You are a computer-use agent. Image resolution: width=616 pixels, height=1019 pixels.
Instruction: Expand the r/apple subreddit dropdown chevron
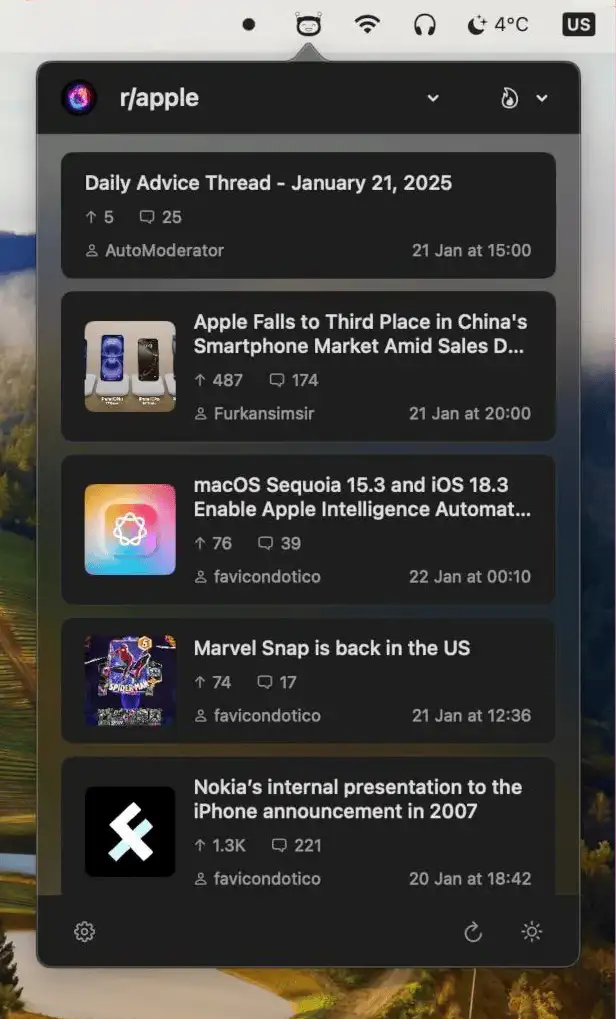pos(433,98)
